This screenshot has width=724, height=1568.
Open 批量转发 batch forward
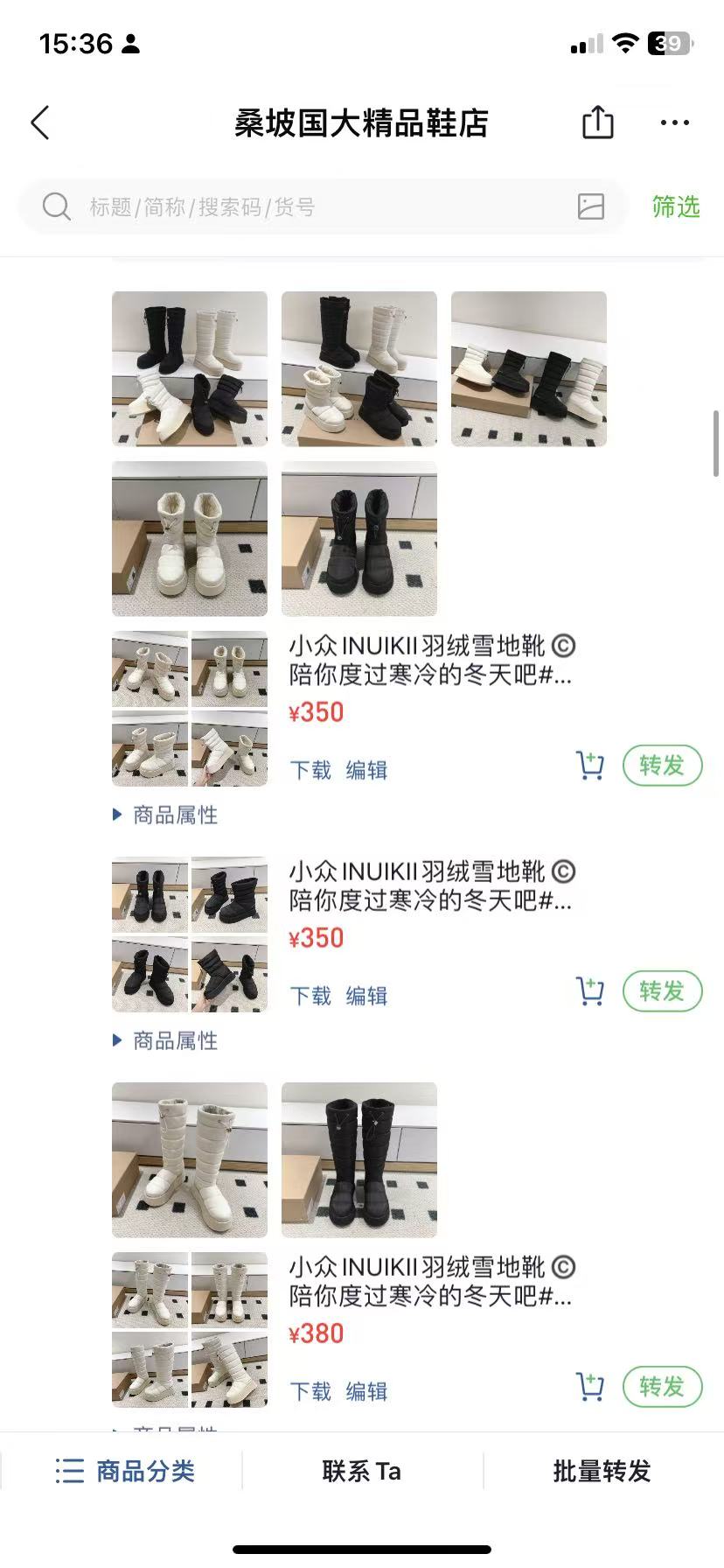(602, 1471)
